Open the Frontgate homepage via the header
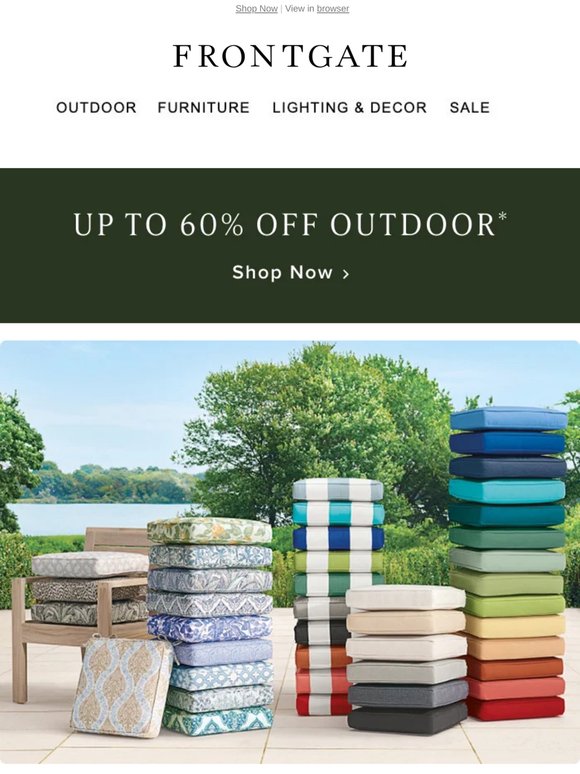Screen dimensions: 580x774 pyautogui.click(x=290, y=56)
